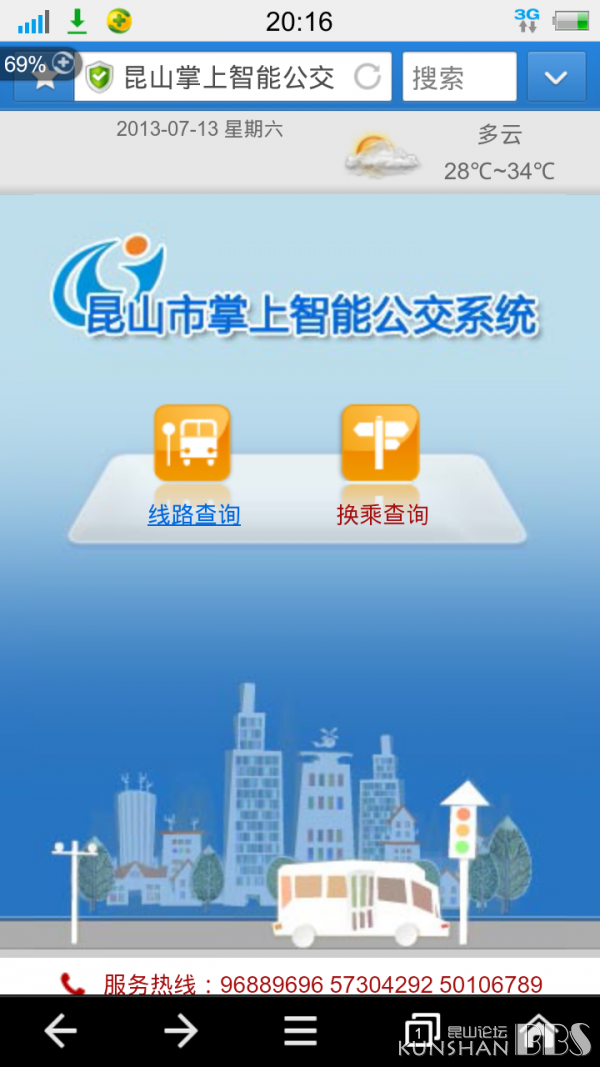Image resolution: width=600 pixels, height=1067 pixels.
Task: Open the 线路查询 bus route icon
Action: coord(193,443)
